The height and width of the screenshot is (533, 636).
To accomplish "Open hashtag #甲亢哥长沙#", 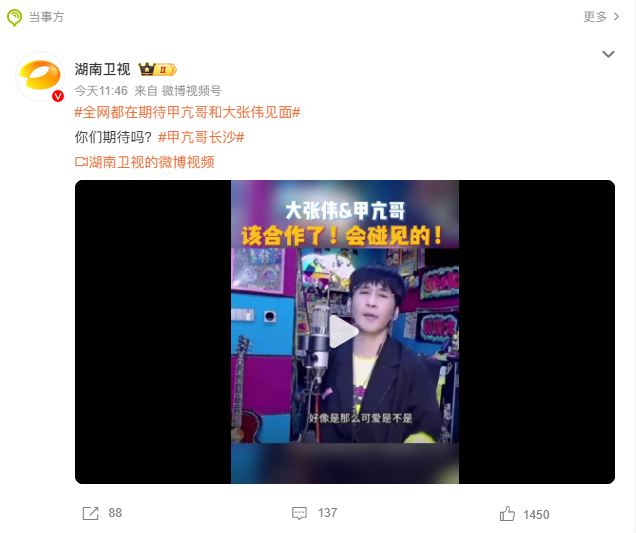I will click(201, 137).
